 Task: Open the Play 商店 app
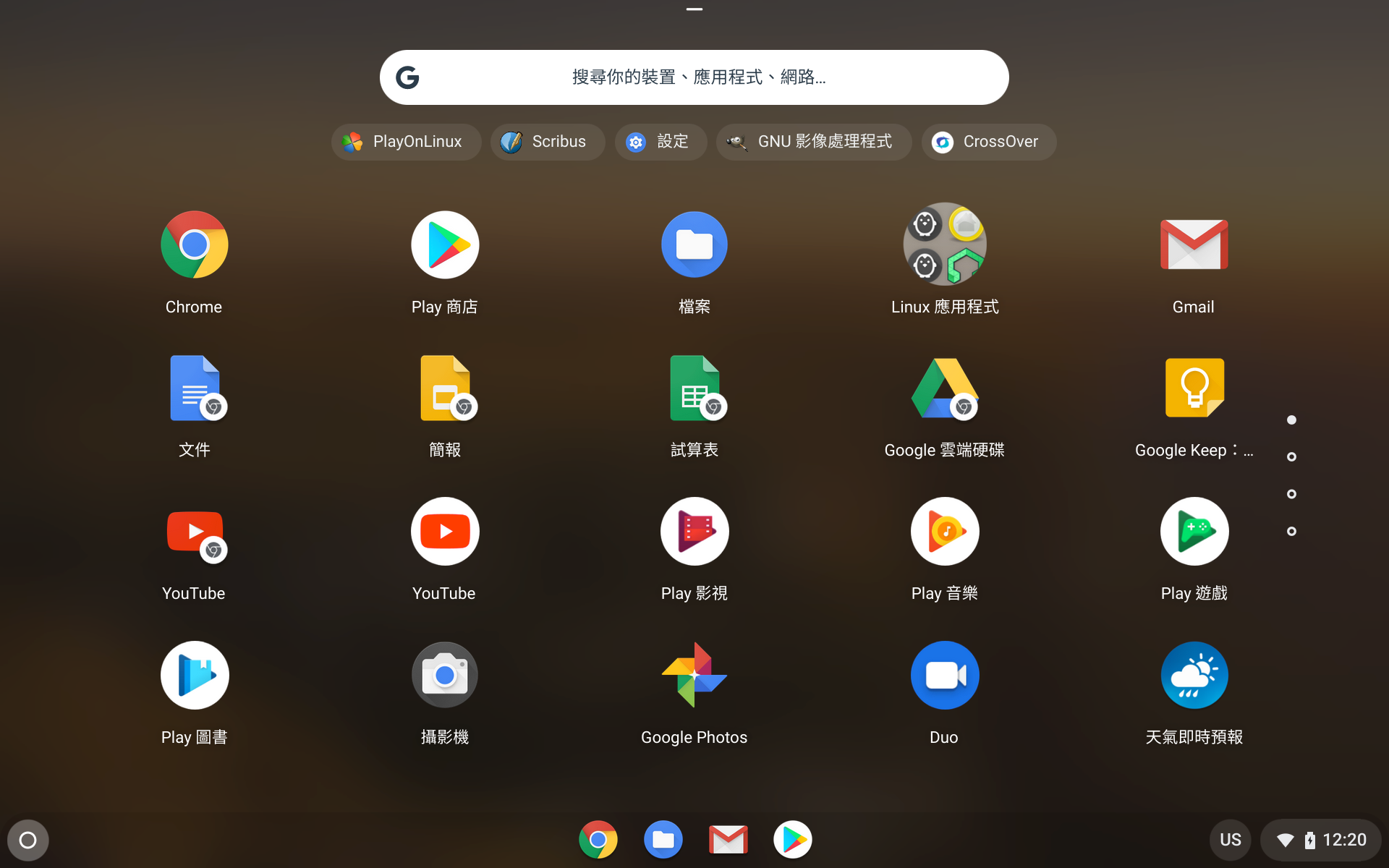[x=444, y=246]
